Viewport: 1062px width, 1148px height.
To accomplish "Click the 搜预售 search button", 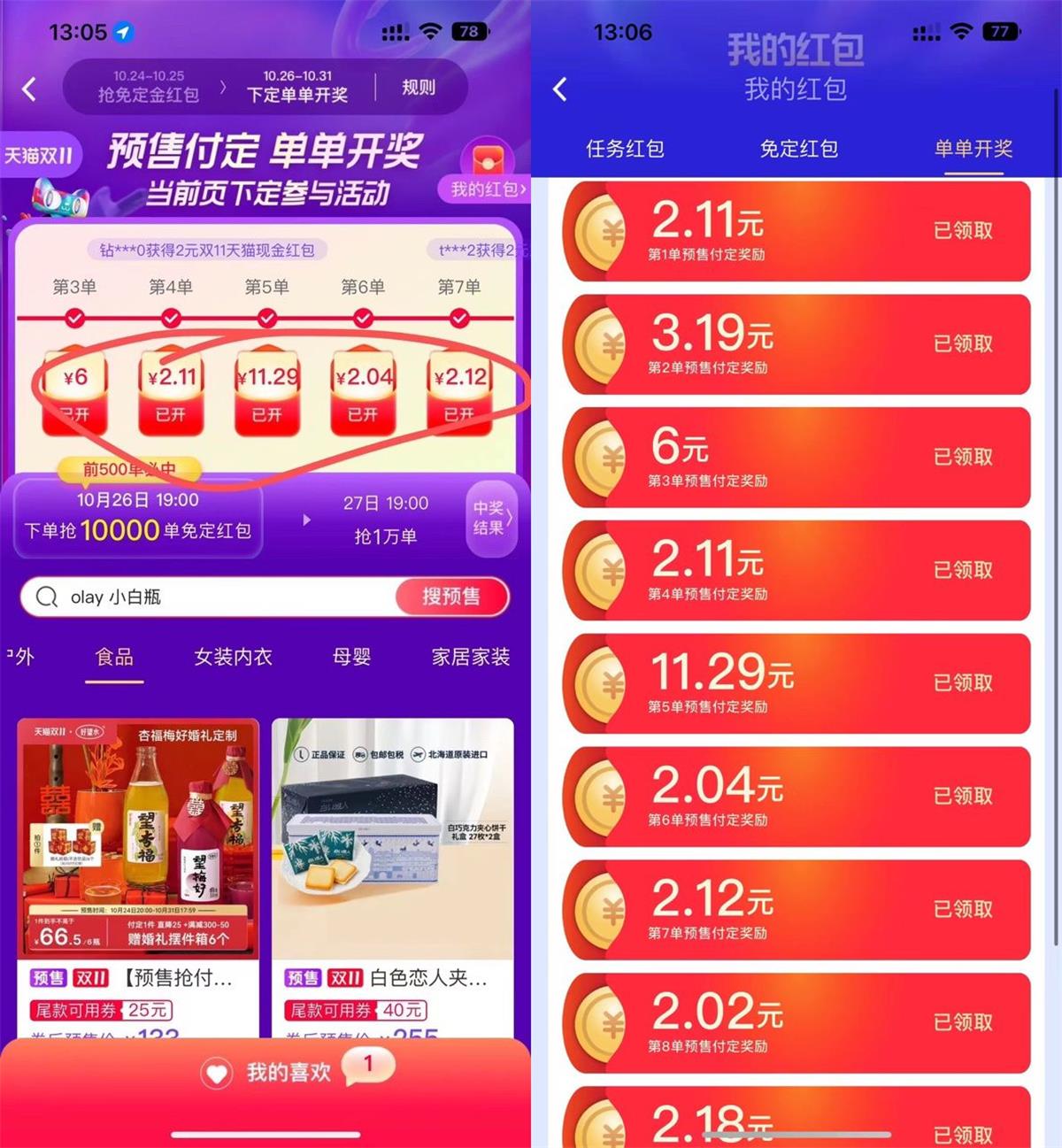I will click(452, 597).
